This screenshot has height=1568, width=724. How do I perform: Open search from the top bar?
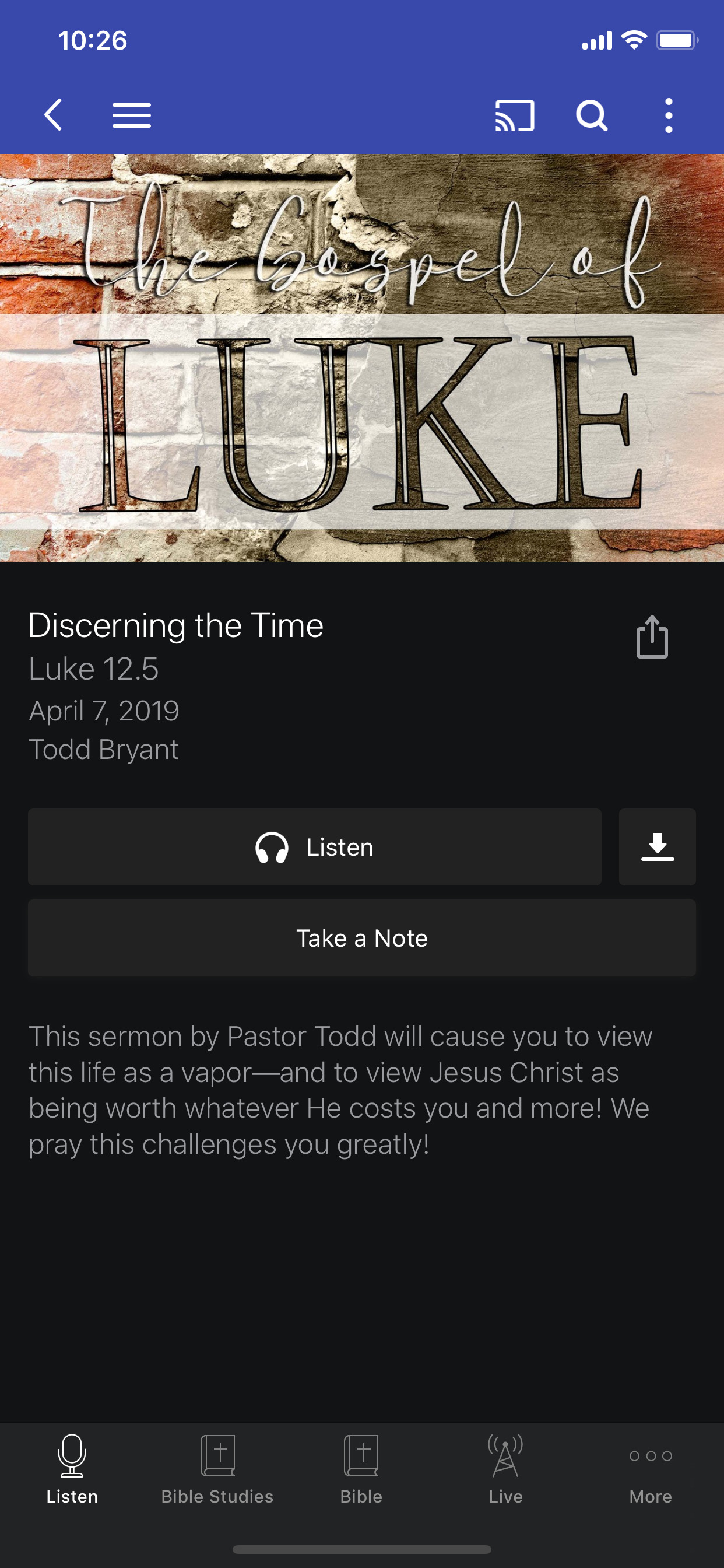(x=592, y=115)
